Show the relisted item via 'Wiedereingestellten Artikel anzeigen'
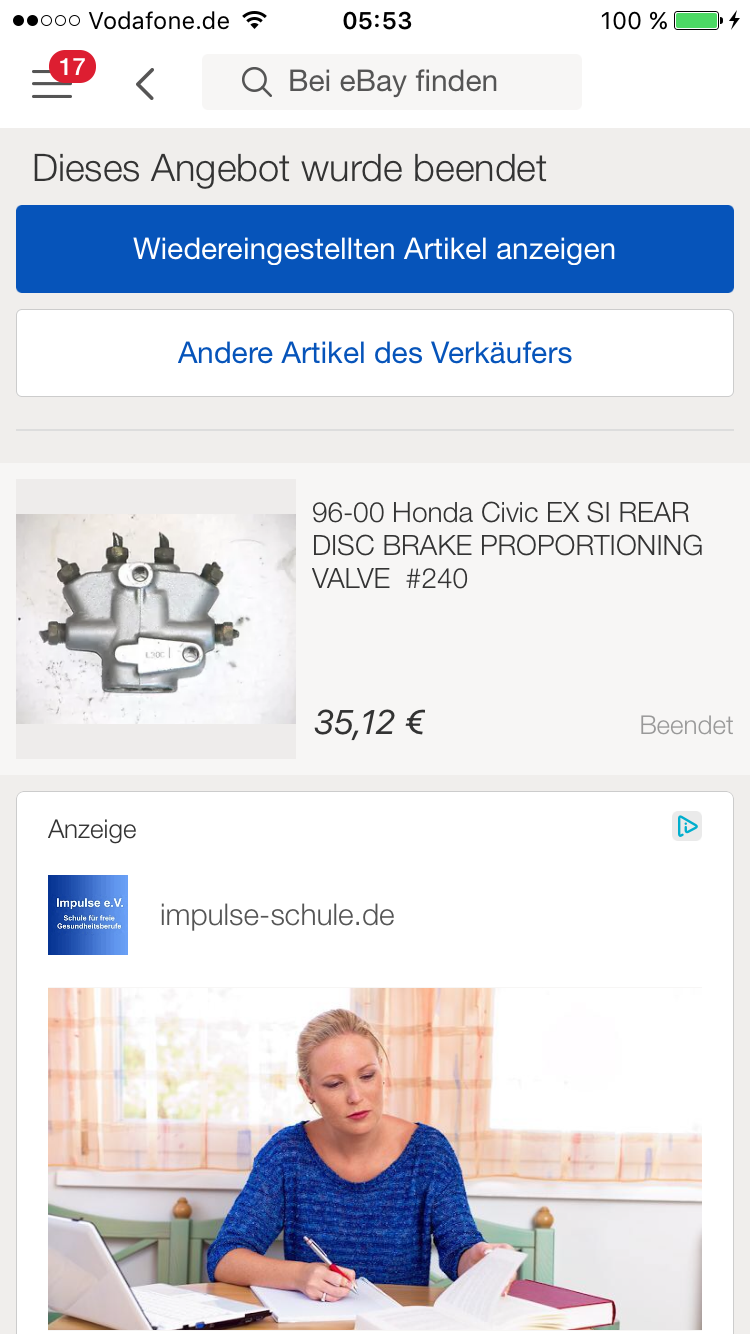 [375, 249]
